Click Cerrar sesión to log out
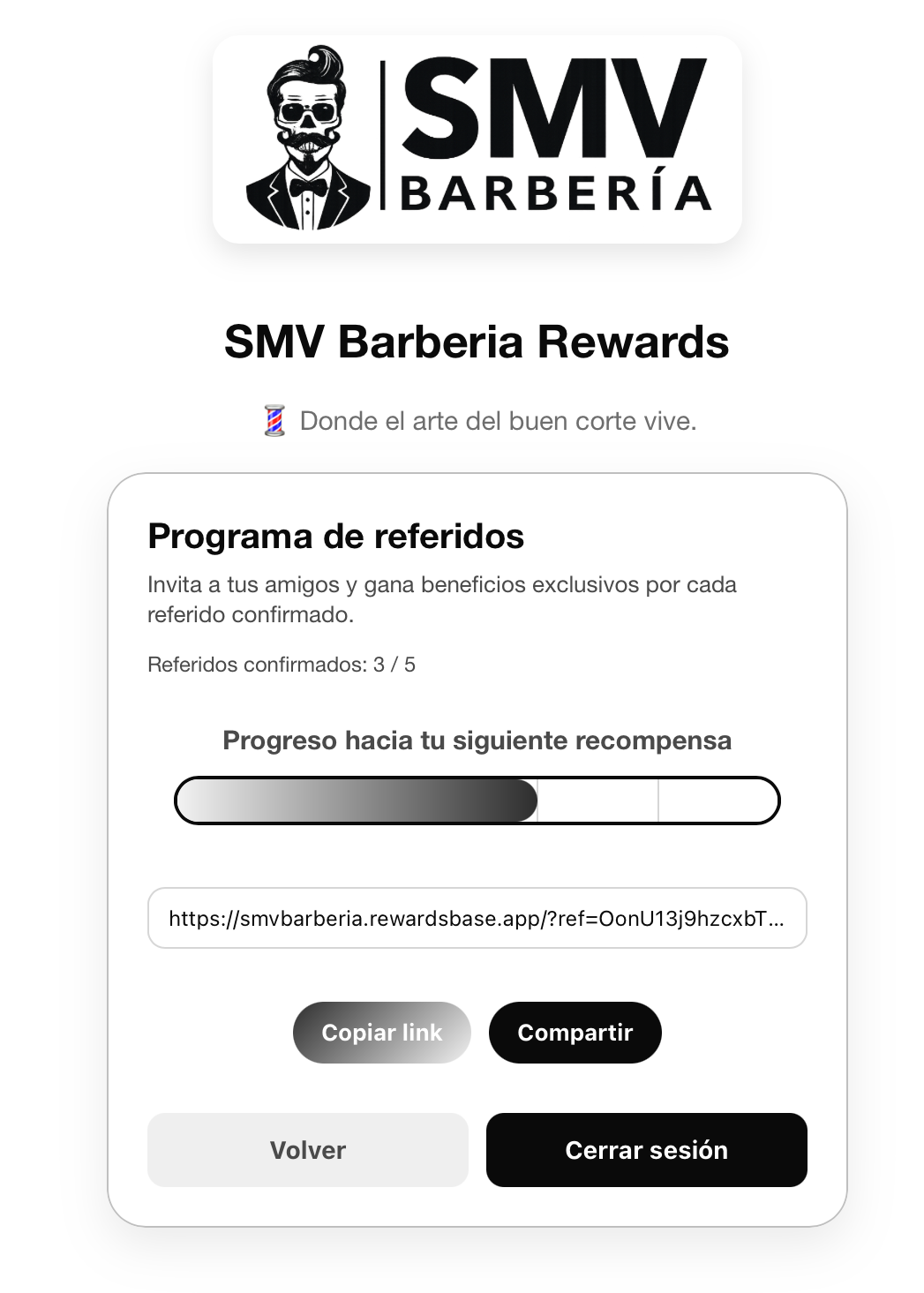The height and width of the screenshot is (1293, 924). 646,1150
